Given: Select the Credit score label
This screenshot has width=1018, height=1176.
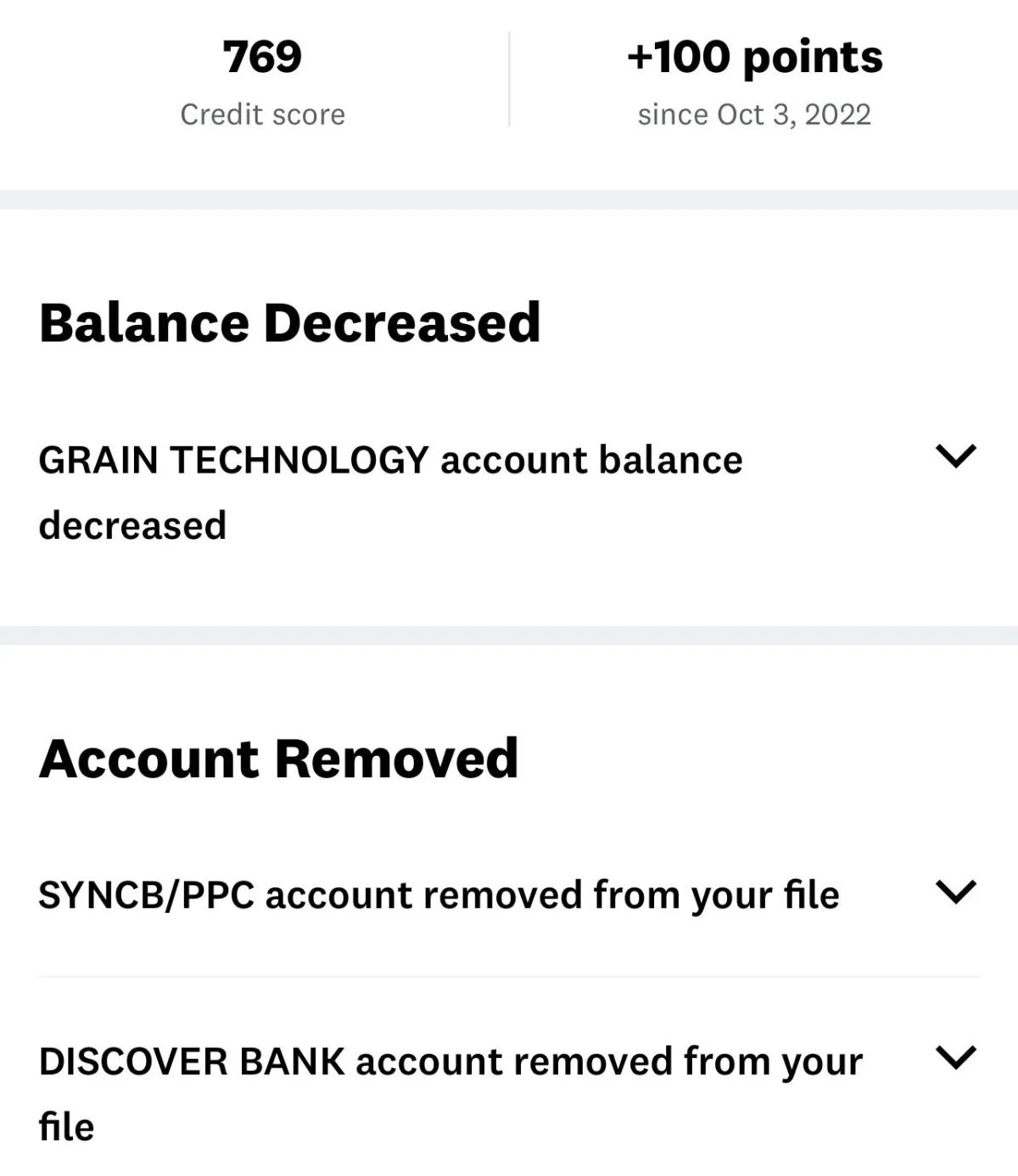Looking at the screenshot, I should [x=261, y=114].
